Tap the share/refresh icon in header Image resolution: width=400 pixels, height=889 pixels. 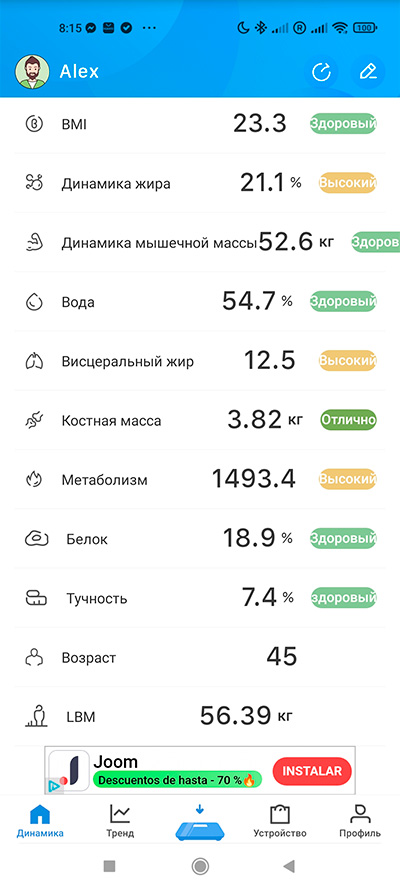click(321, 72)
